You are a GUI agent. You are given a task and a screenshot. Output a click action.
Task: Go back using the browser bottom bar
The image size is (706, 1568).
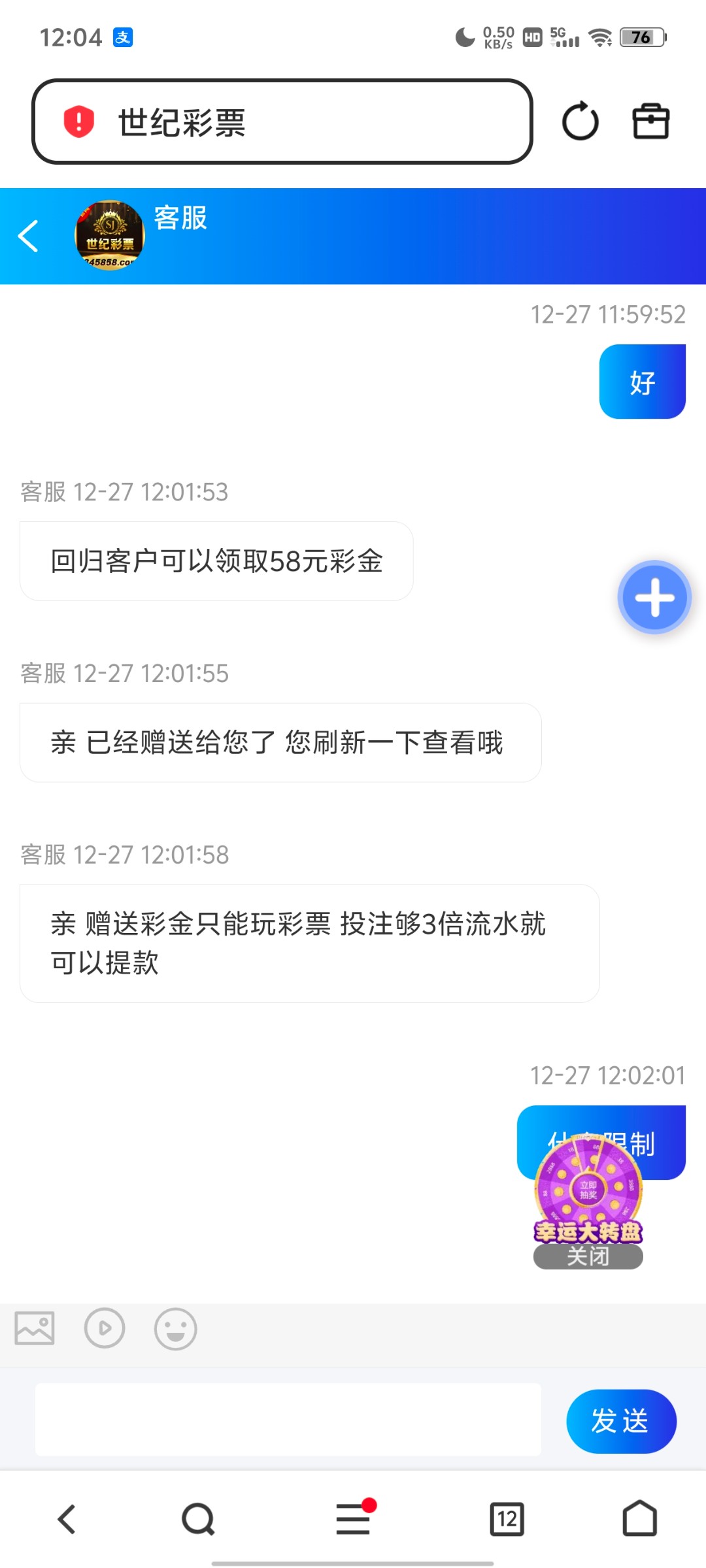click(67, 1519)
